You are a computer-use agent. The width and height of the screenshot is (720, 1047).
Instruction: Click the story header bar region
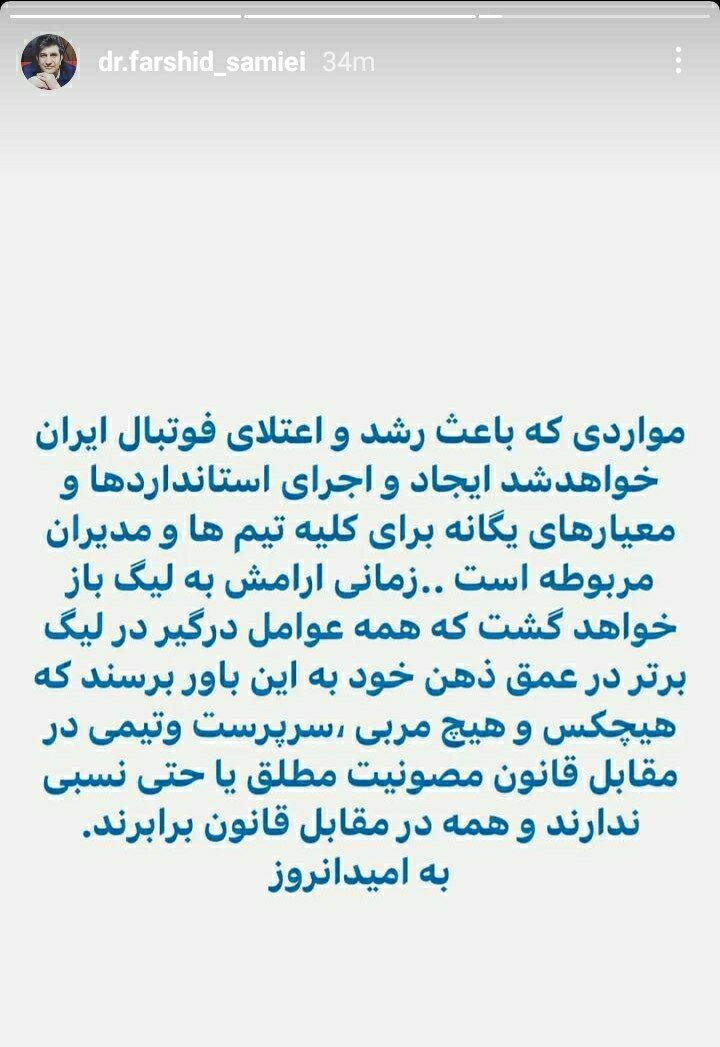(x=360, y=60)
